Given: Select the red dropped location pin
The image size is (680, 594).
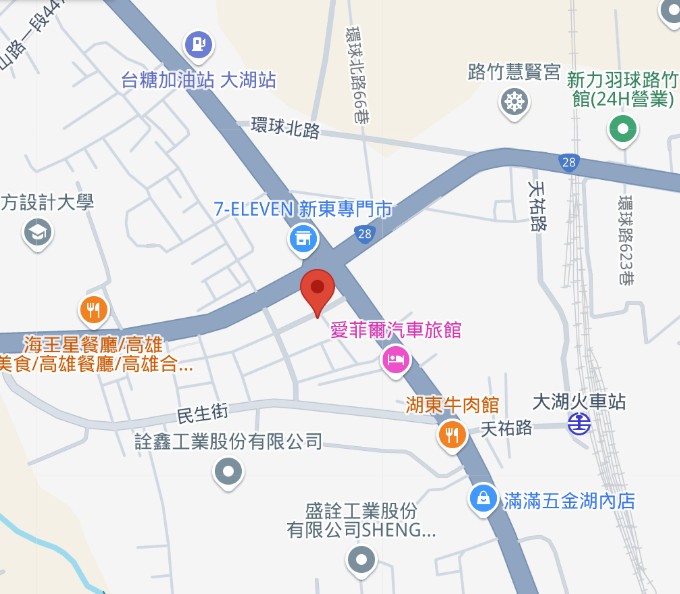Looking at the screenshot, I should tap(318, 291).
